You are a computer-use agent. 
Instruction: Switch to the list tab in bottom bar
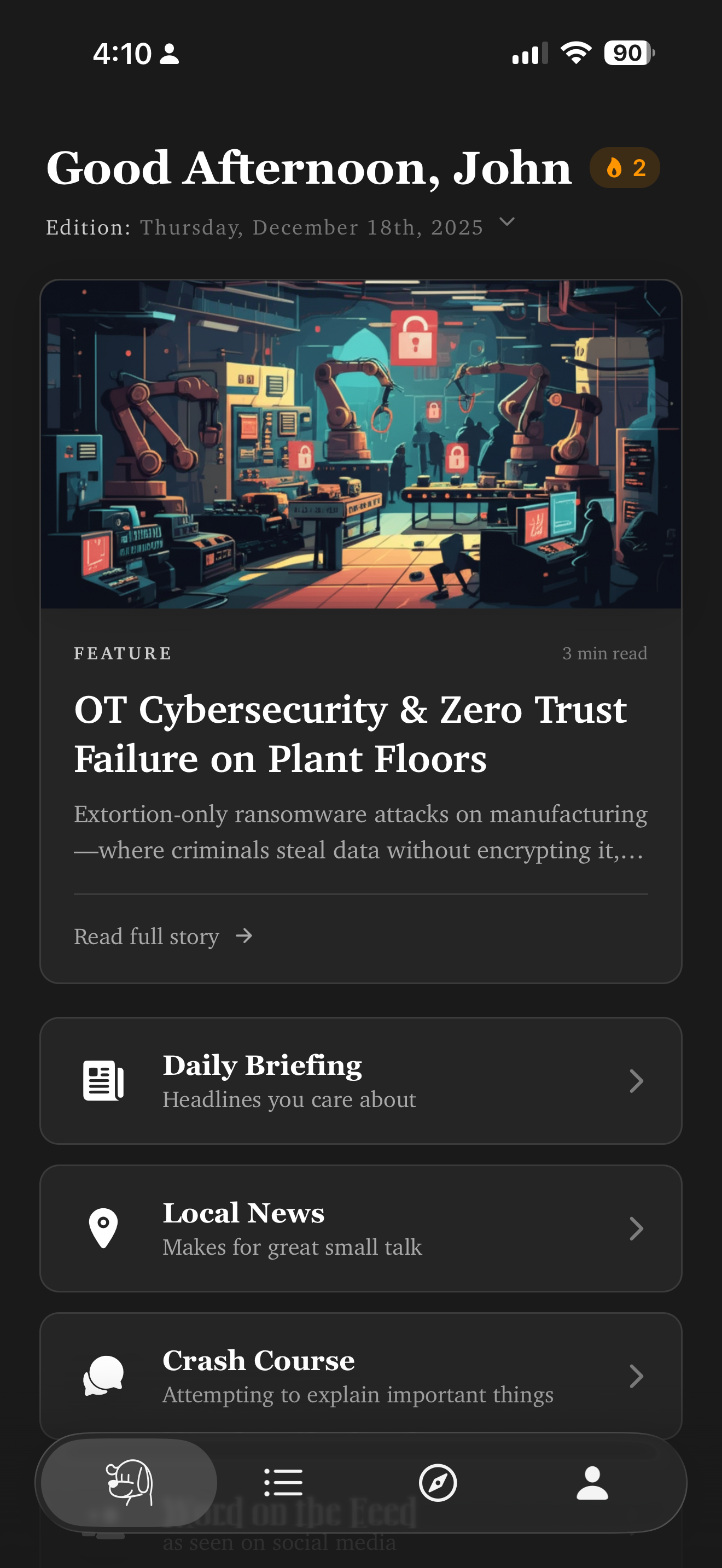click(x=284, y=1483)
